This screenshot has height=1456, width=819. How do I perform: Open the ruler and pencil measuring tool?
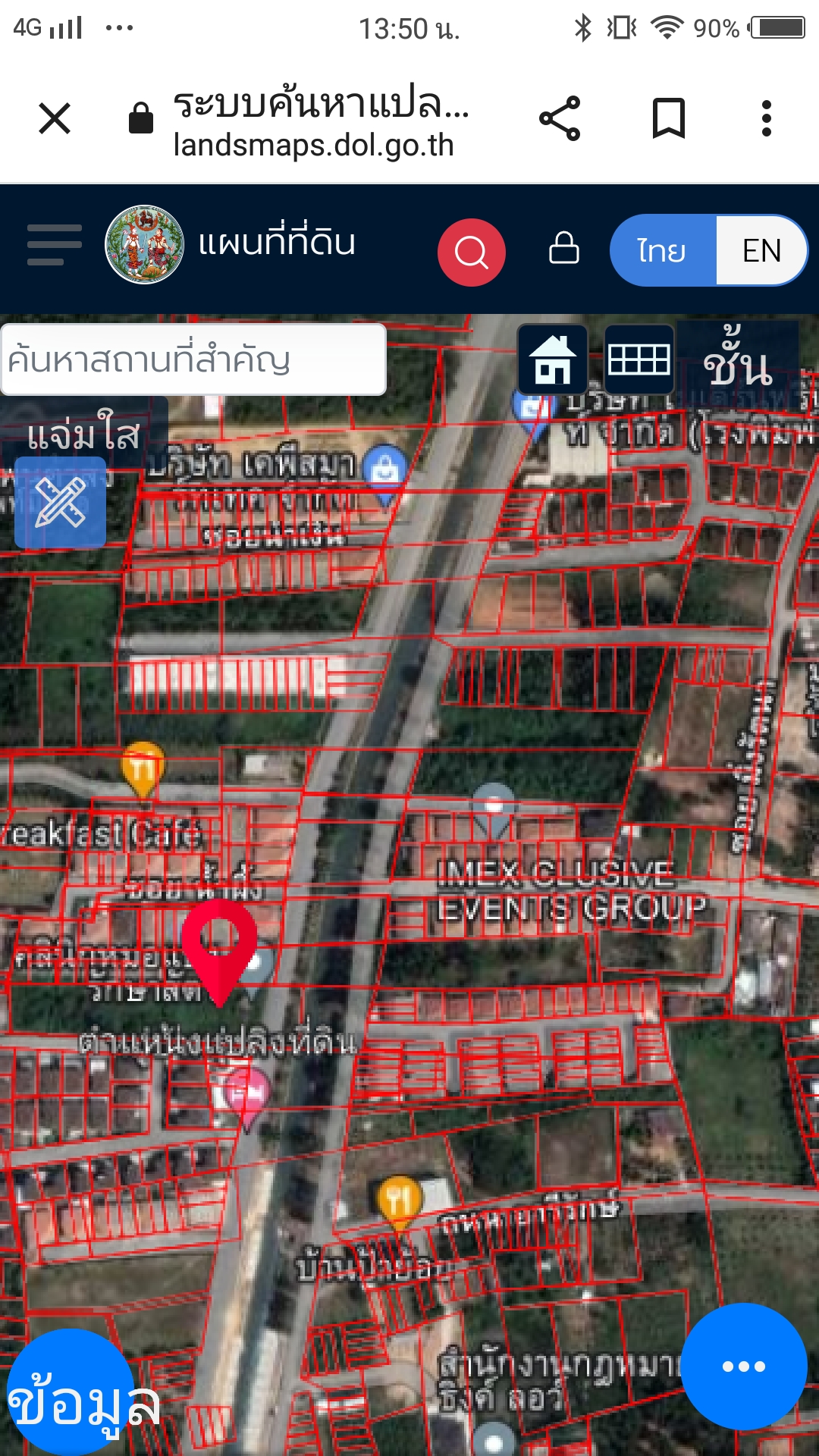(x=61, y=503)
